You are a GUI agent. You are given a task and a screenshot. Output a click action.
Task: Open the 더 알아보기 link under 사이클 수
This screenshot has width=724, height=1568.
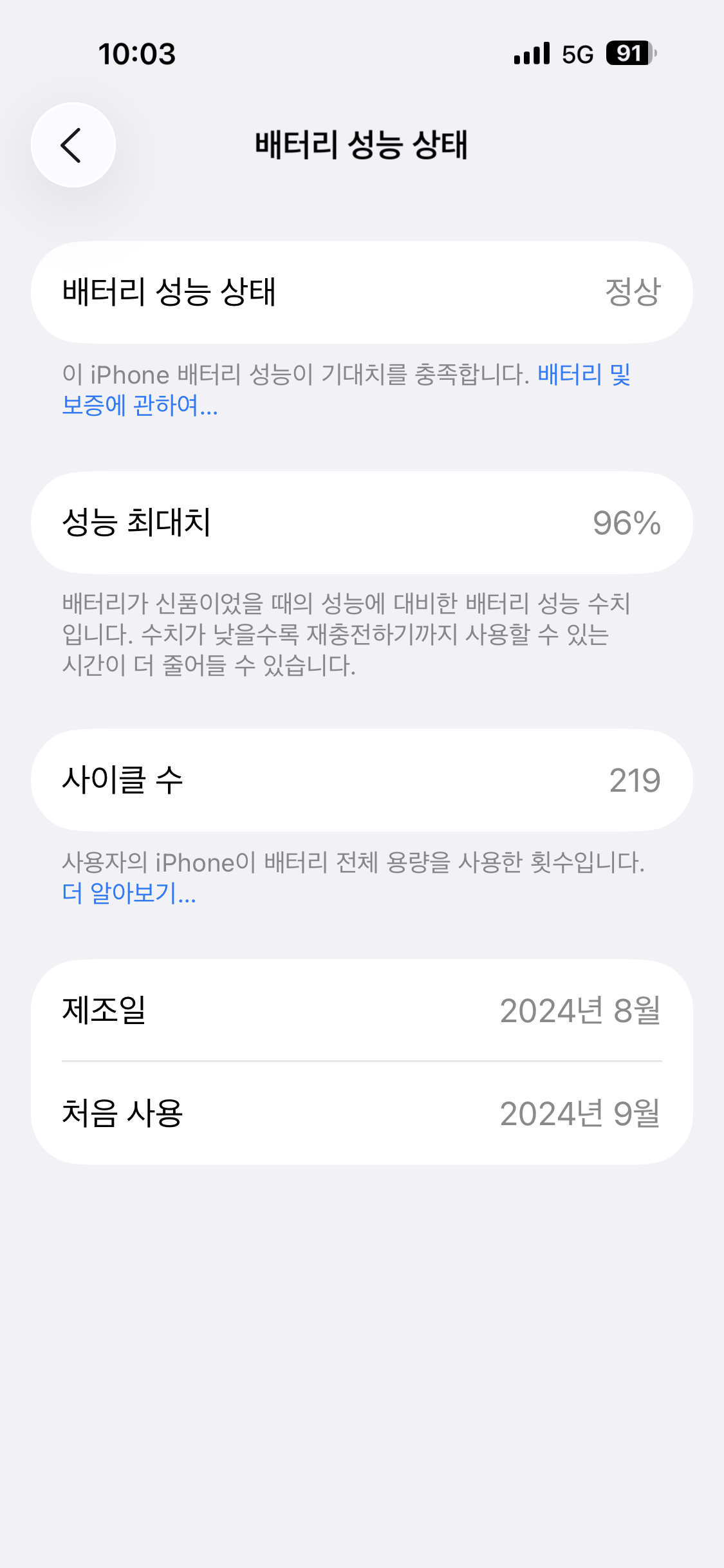[129, 893]
